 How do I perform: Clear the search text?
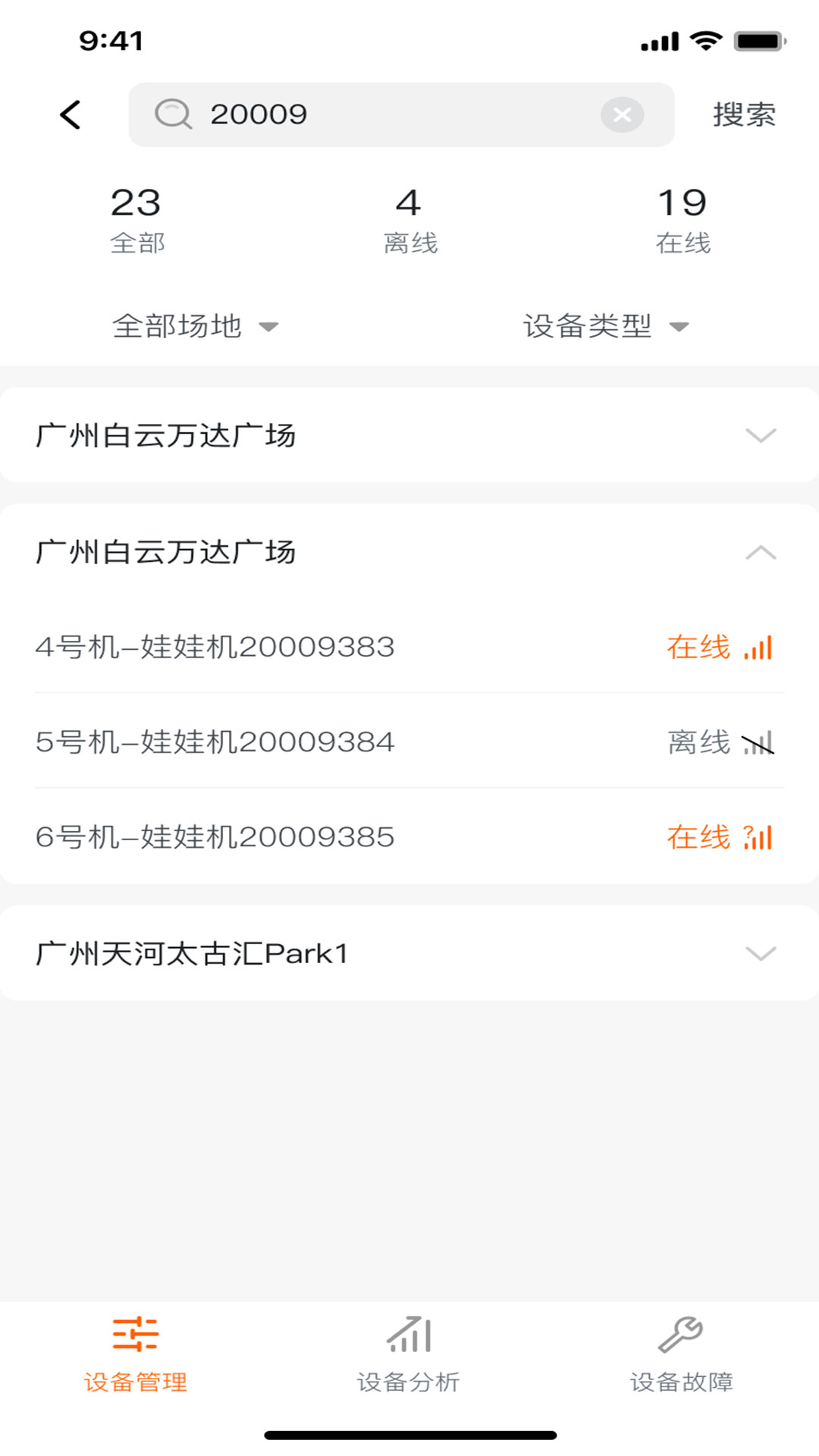click(622, 115)
